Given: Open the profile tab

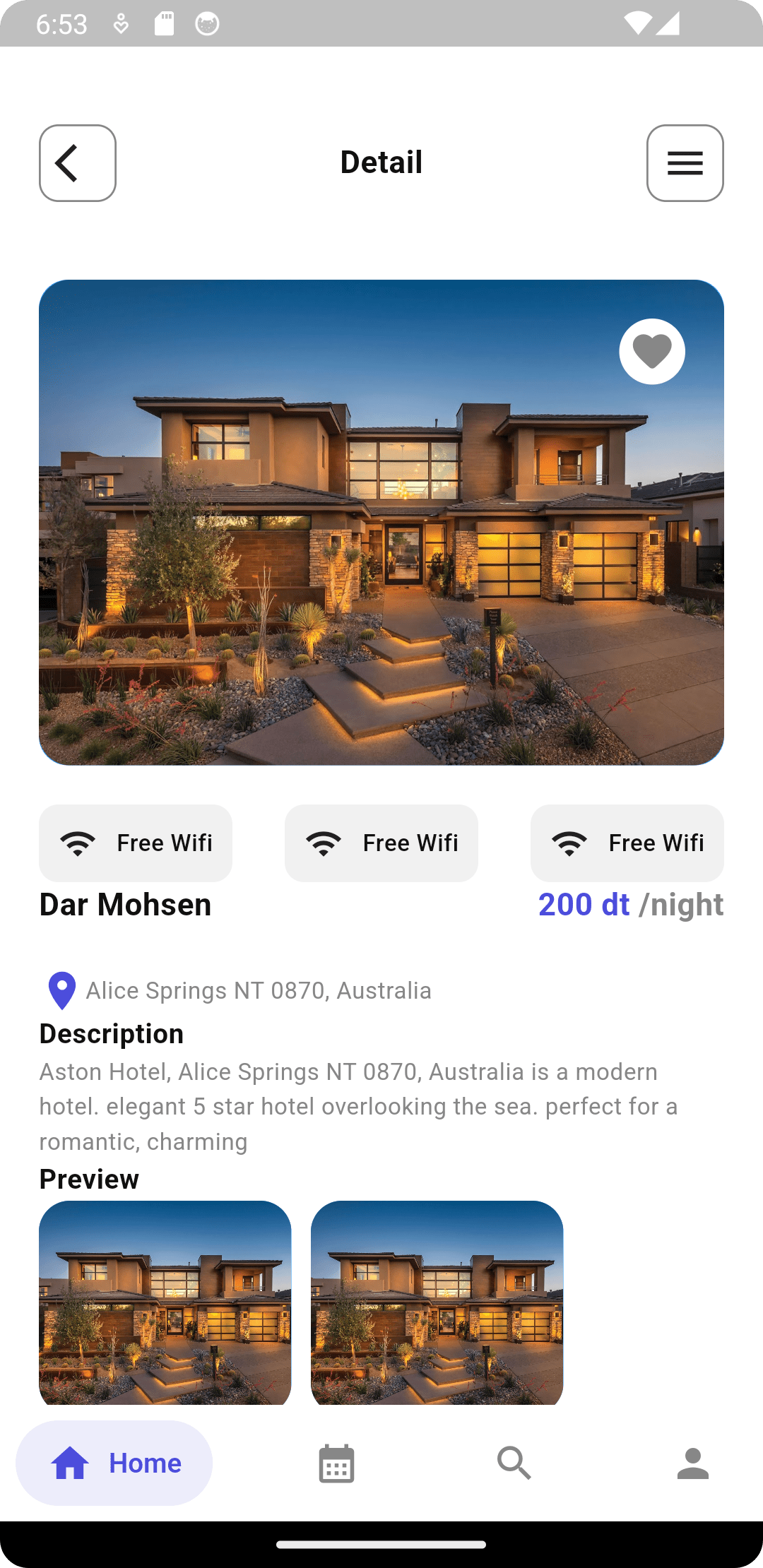Looking at the screenshot, I should 692,1463.
